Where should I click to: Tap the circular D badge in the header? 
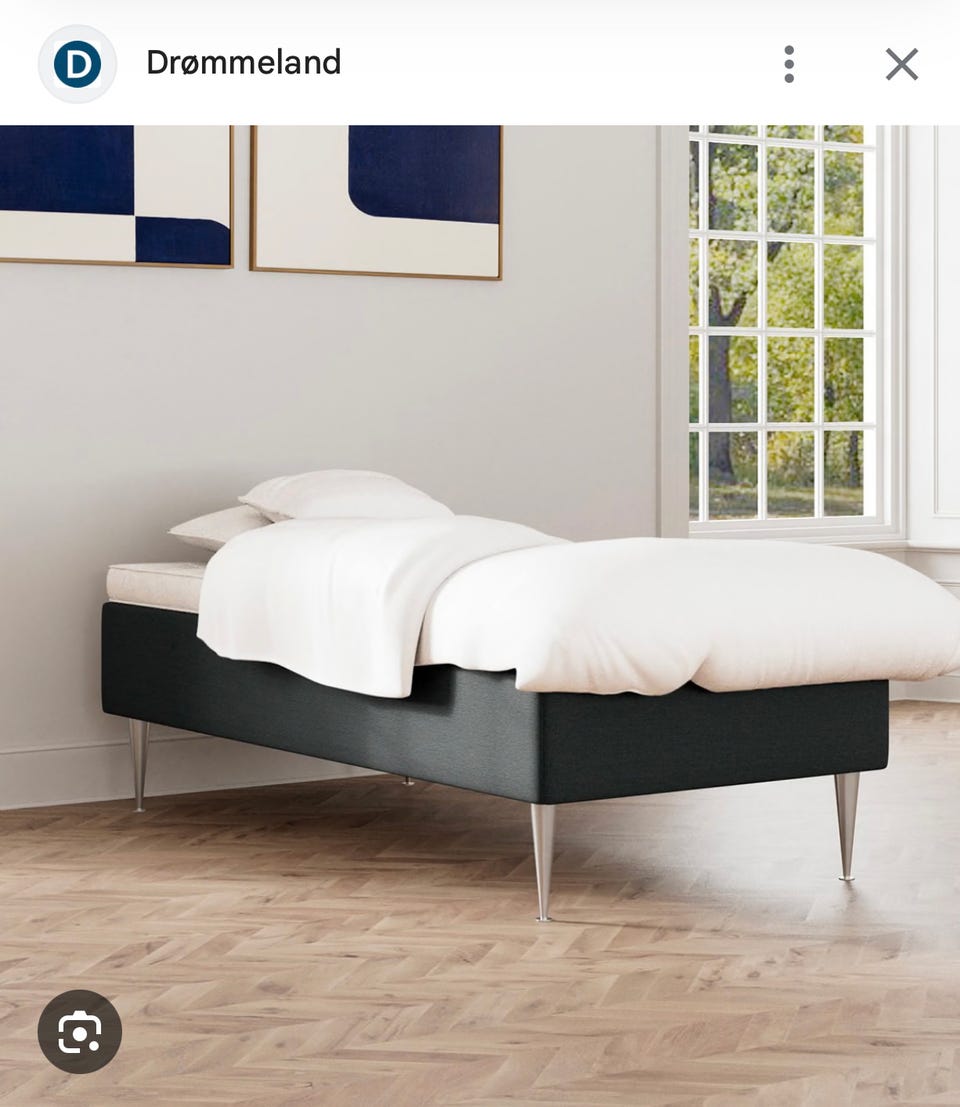78,63
